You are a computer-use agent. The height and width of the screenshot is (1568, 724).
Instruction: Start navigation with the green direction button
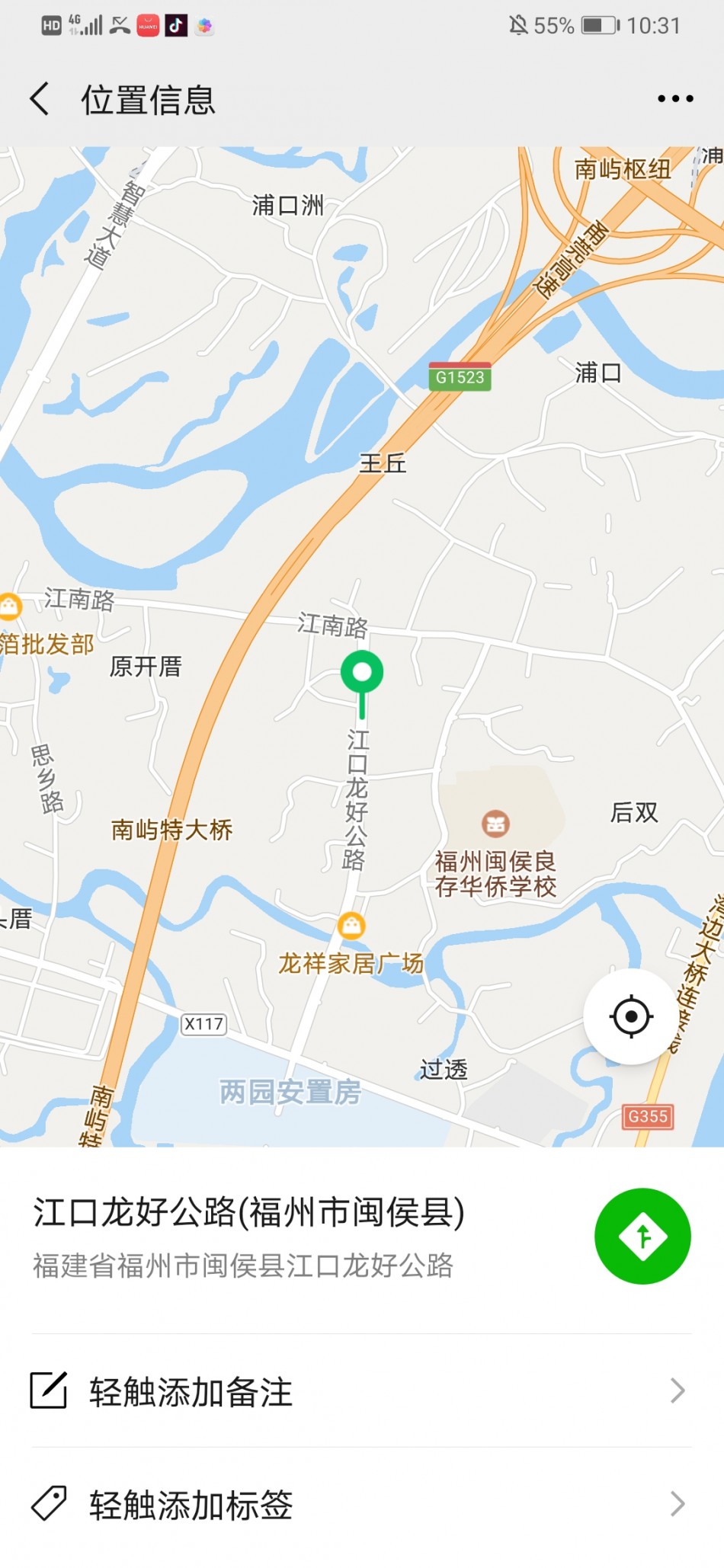(642, 1236)
